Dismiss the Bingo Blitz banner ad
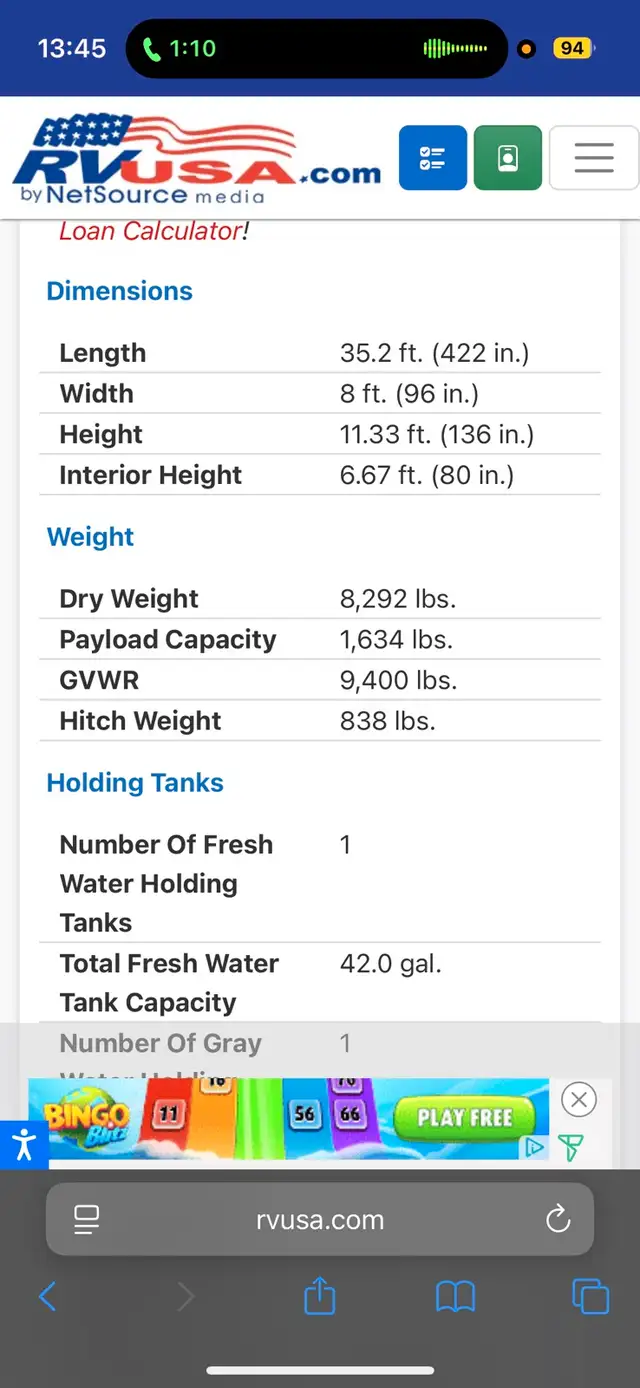Screen dimensions: 640x1388 click(x=579, y=1100)
